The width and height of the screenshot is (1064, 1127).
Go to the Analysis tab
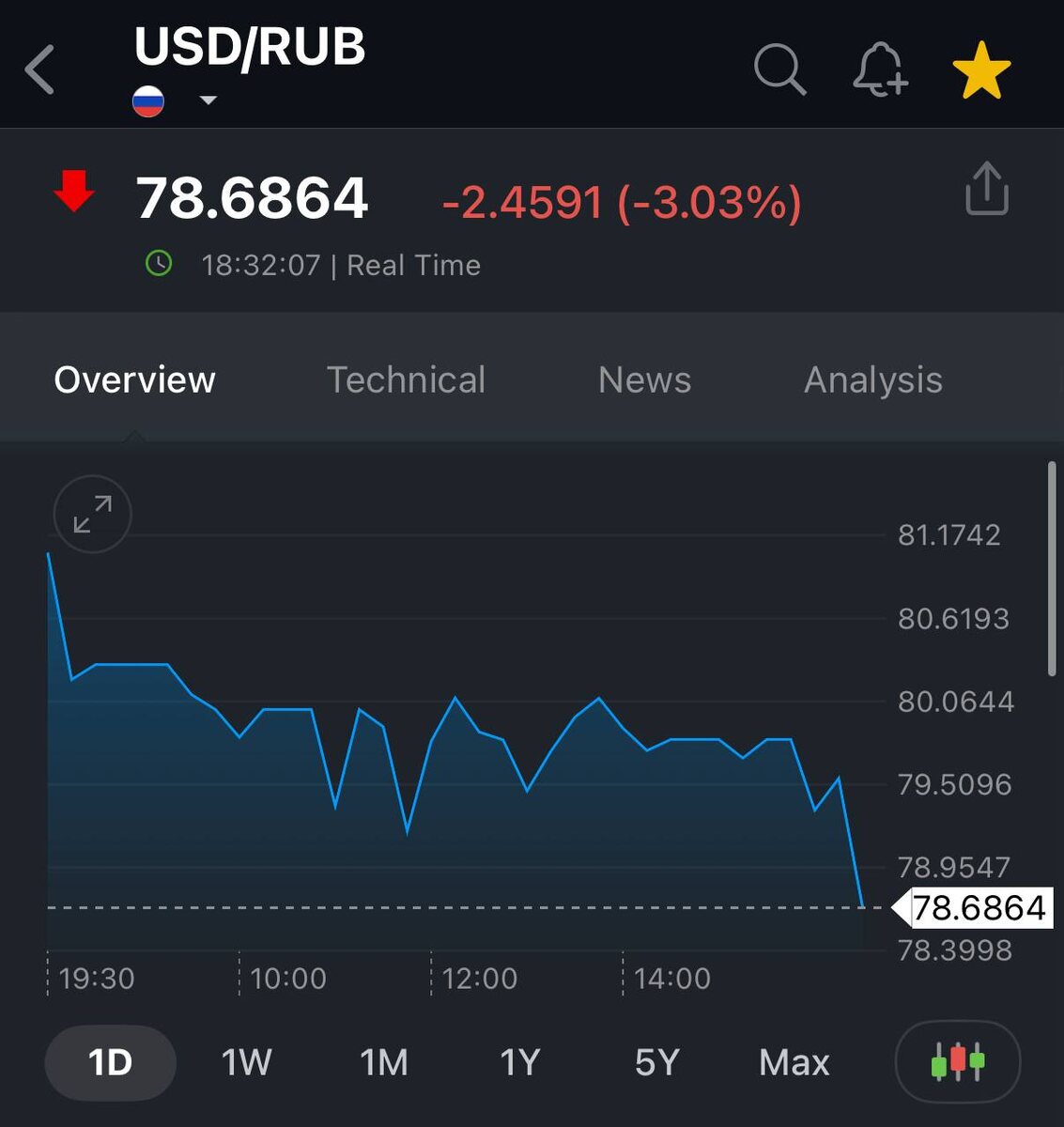872,380
